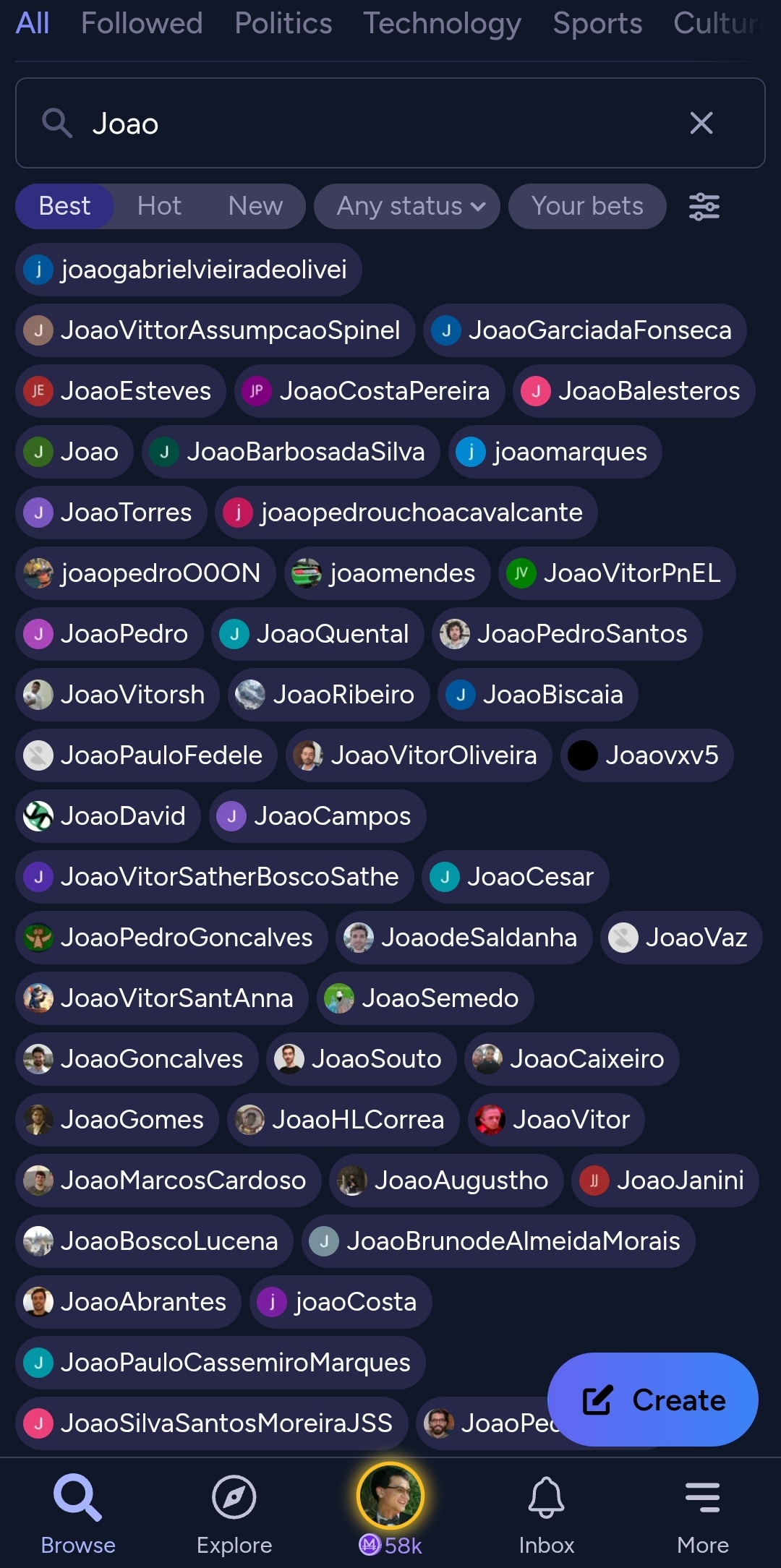Open JoaoEsteves user profile chip

click(x=121, y=391)
